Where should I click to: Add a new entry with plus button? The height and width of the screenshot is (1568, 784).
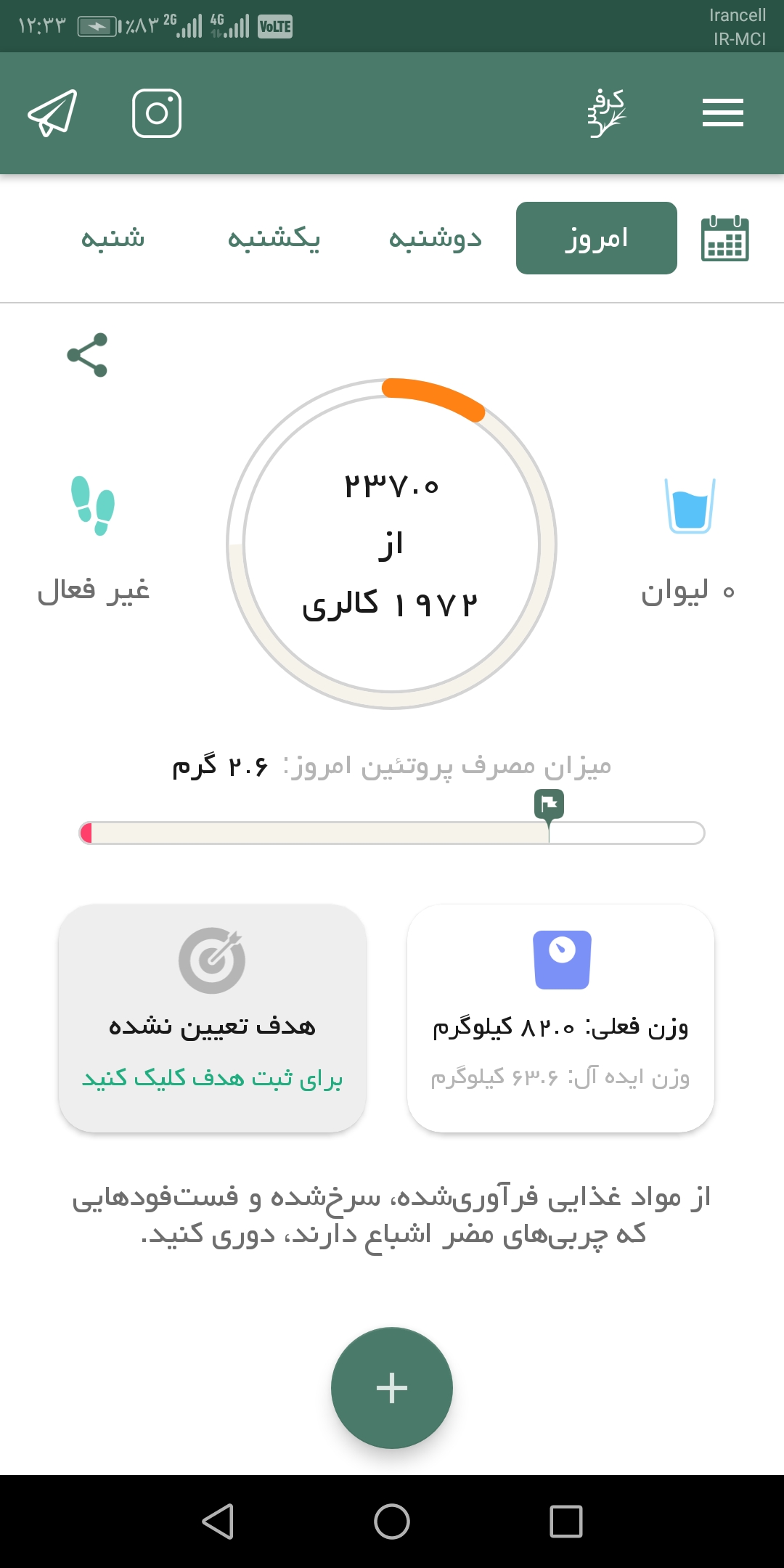(392, 1388)
